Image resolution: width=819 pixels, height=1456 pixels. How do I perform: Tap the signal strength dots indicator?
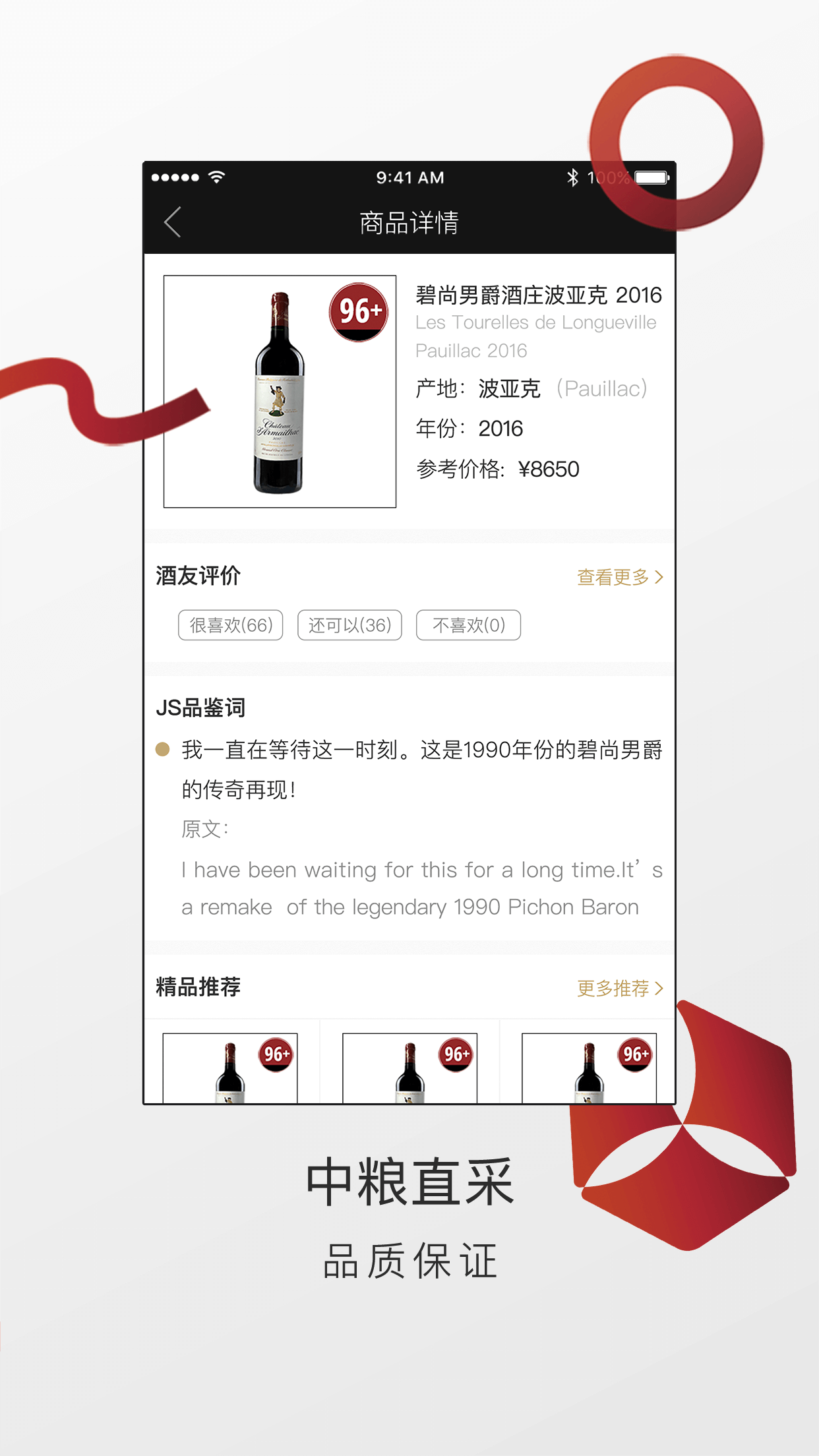point(177,177)
